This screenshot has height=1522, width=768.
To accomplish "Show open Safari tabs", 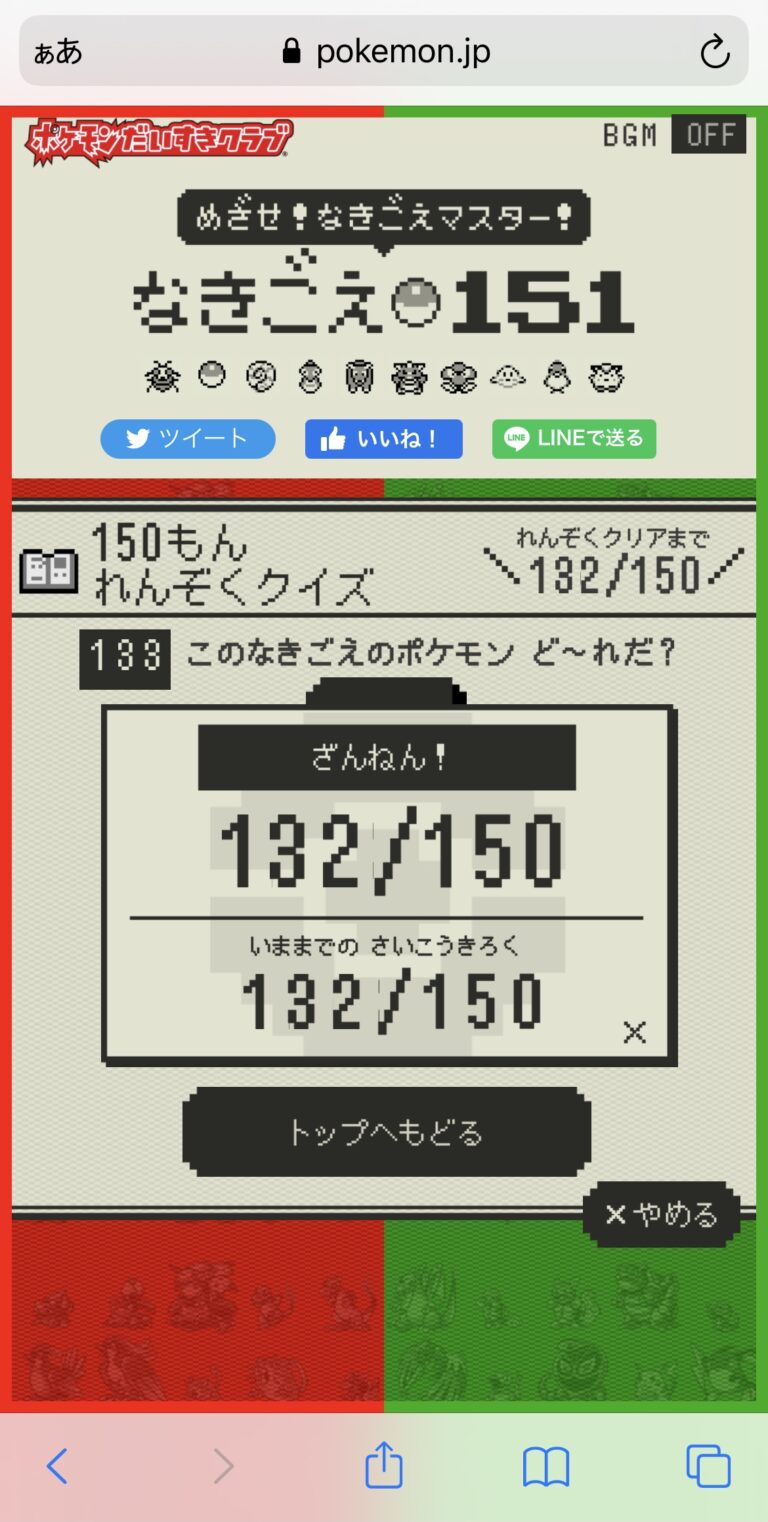I will (708, 1467).
